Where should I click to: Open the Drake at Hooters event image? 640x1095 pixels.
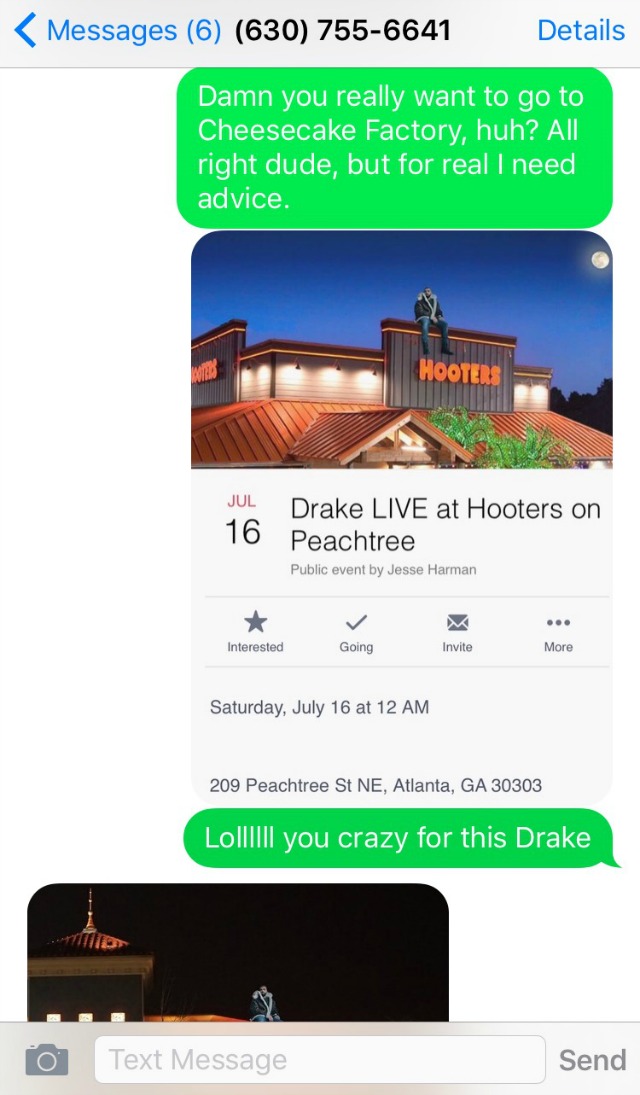click(x=401, y=350)
